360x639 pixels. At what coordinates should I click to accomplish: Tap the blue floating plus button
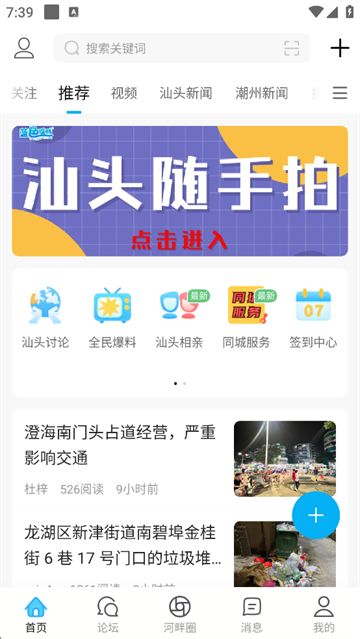coord(316,516)
